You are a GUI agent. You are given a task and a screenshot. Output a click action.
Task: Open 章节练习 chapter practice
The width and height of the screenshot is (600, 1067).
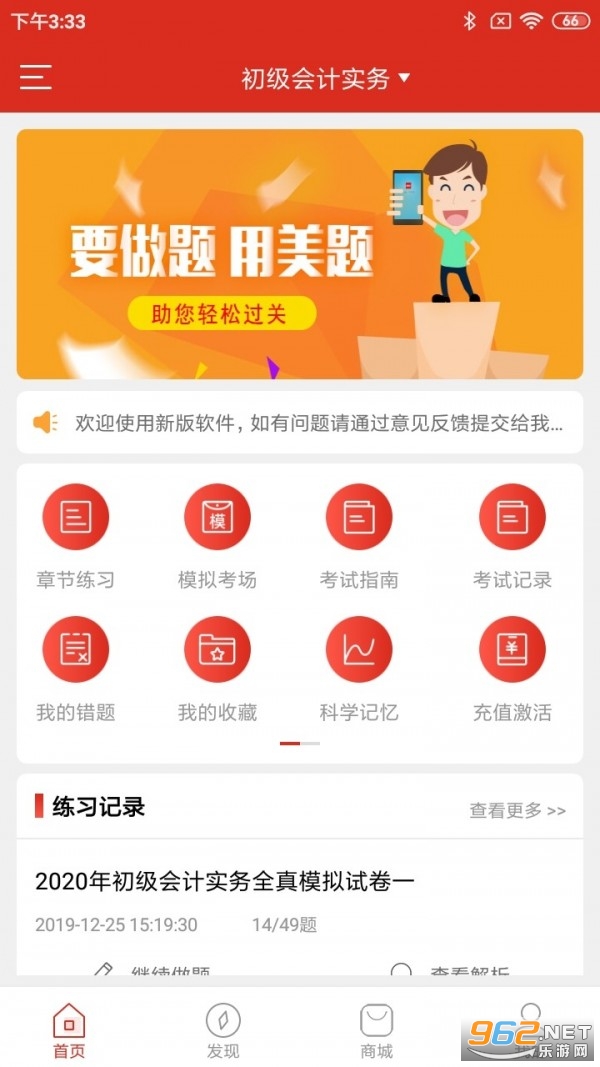[x=76, y=536]
